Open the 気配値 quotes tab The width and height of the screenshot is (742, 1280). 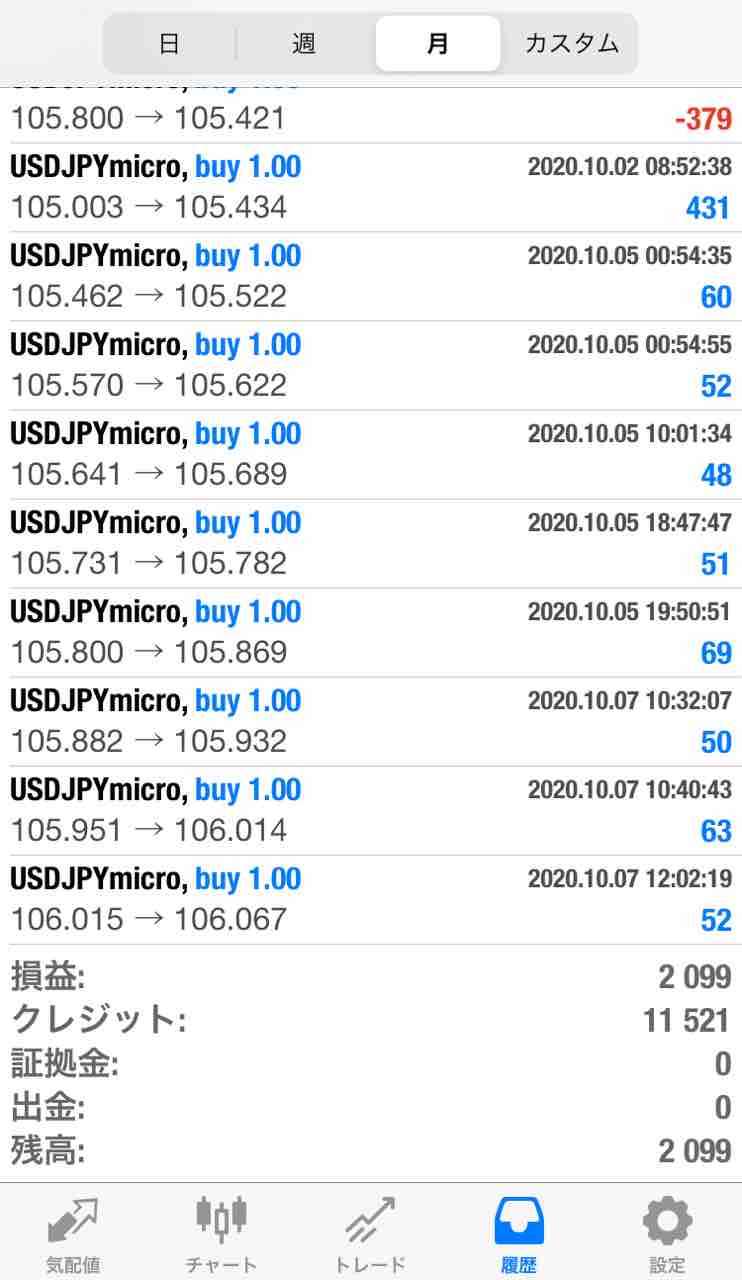point(73,1232)
